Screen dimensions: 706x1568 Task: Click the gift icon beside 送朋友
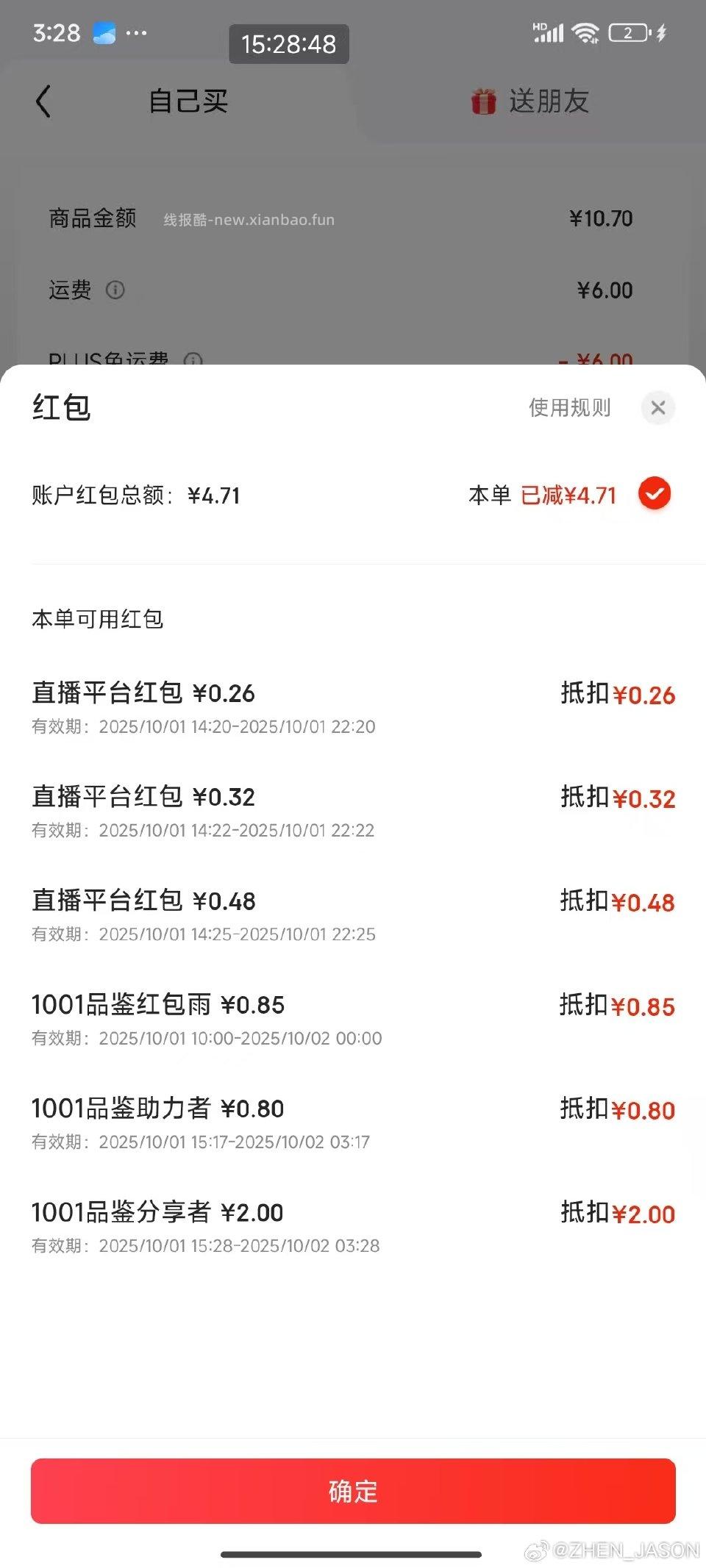click(482, 101)
